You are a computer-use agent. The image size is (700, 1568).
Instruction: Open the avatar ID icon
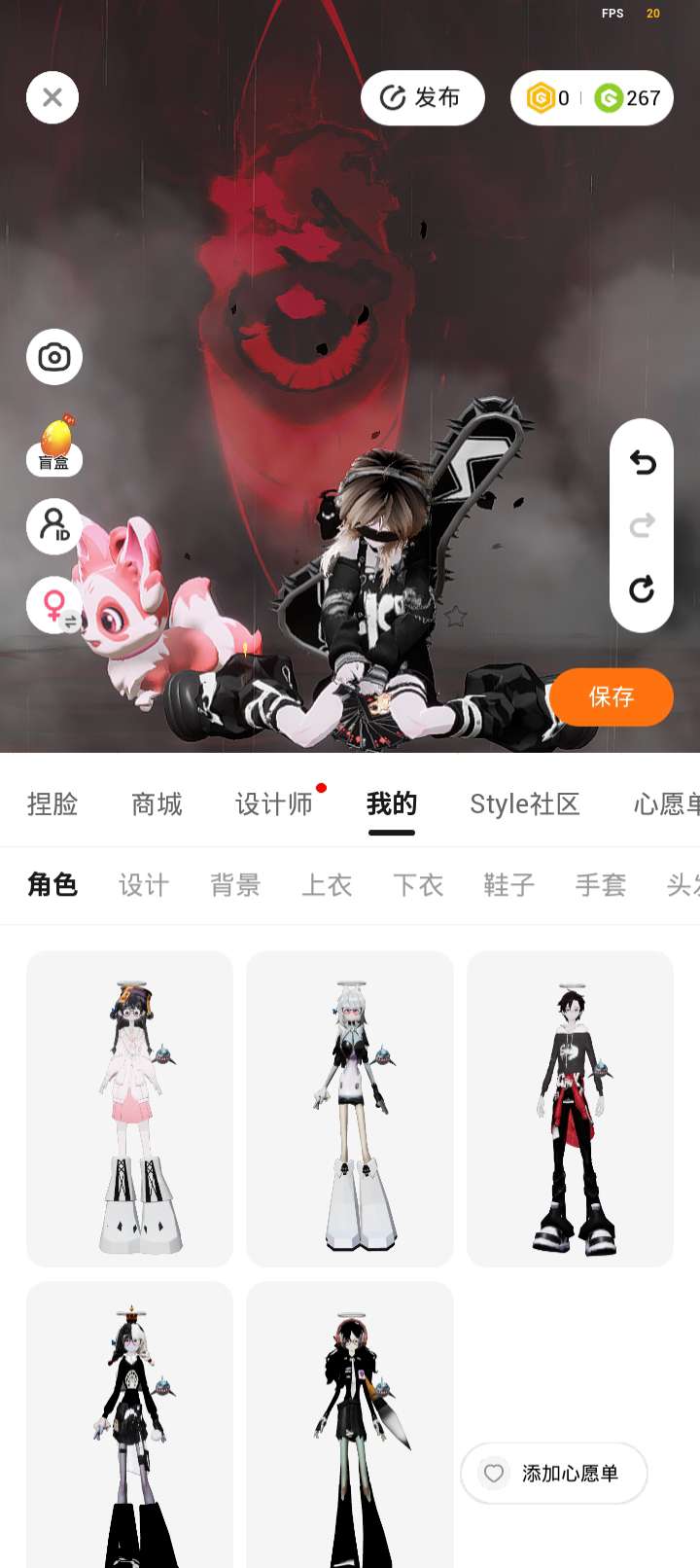pos(54,526)
